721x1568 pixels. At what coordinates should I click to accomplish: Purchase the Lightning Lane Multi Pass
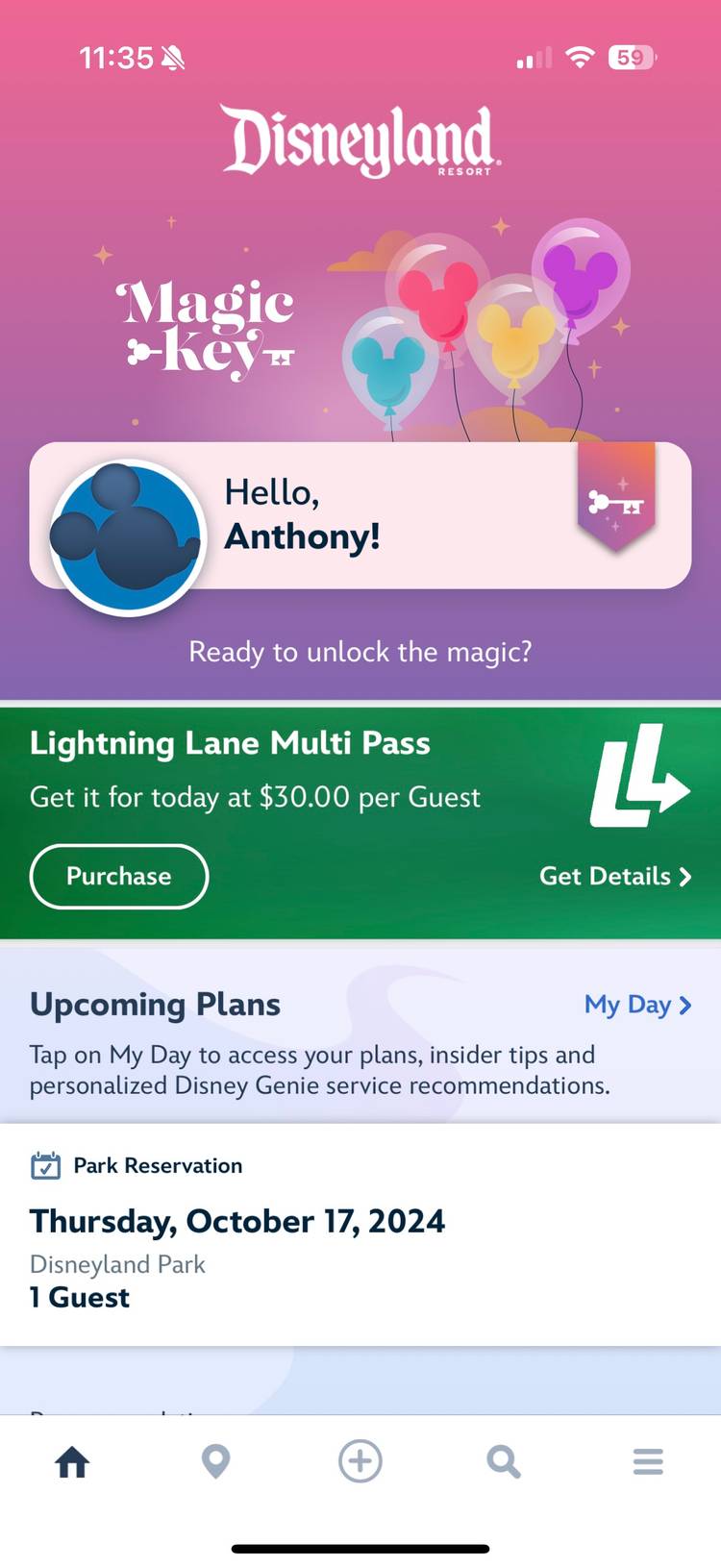(118, 876)
